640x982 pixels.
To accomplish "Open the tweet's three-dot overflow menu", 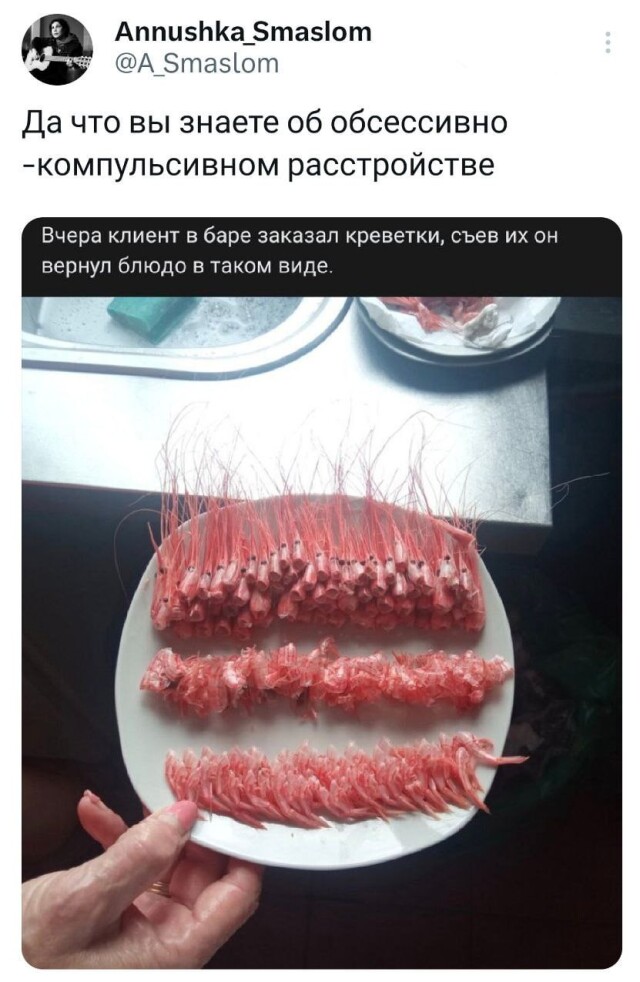I will coord(609,43).
